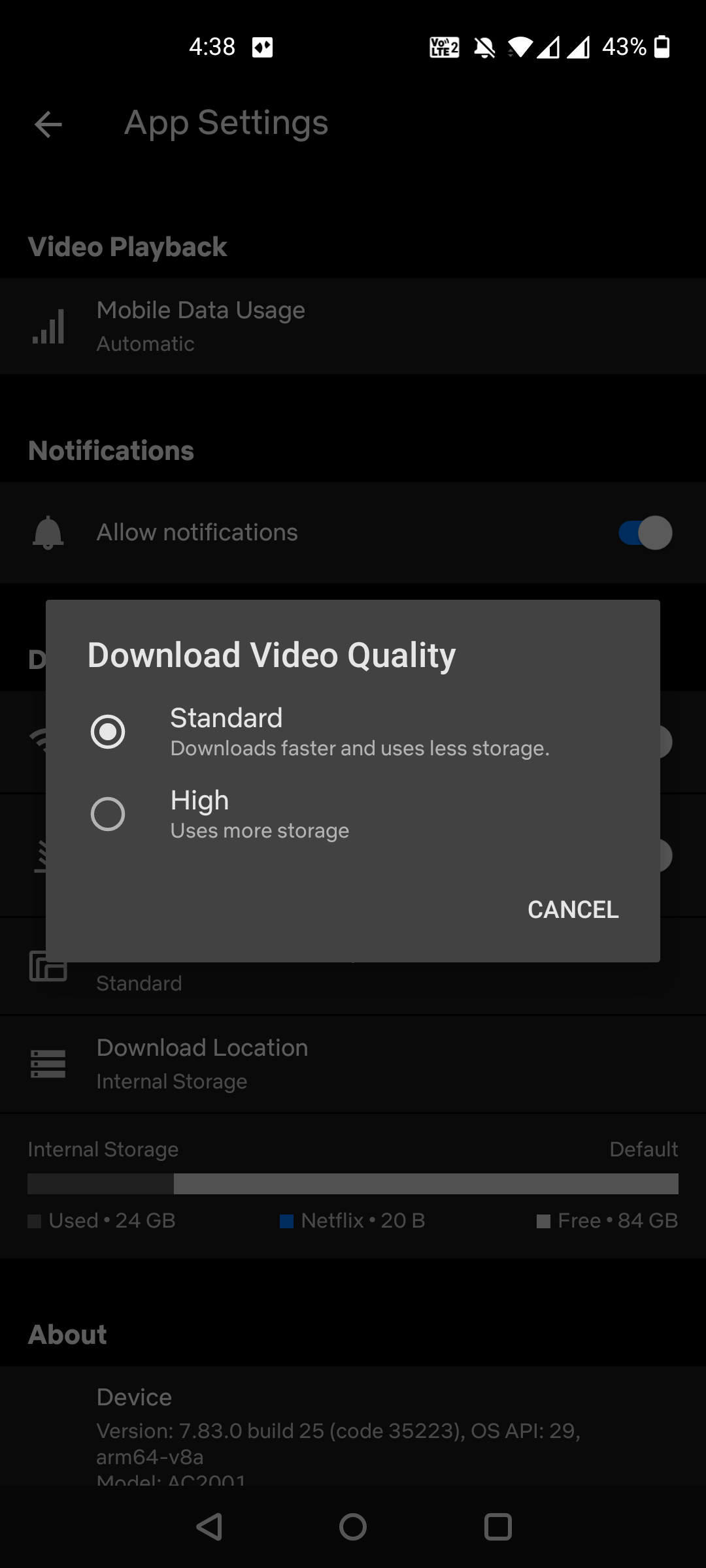Select the Standard download quality option
706x1568 pixels.
(108, 731)
